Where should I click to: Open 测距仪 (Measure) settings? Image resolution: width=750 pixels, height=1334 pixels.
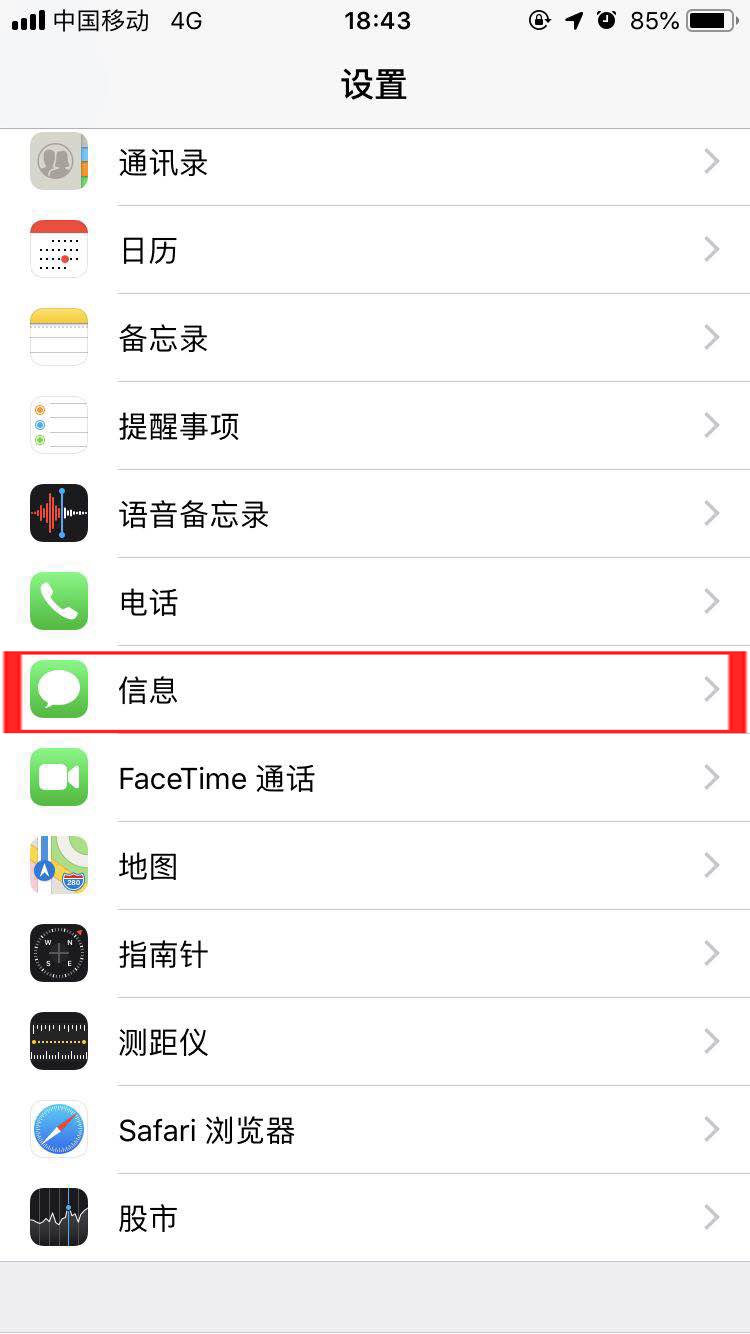[x=375, y=1042]
